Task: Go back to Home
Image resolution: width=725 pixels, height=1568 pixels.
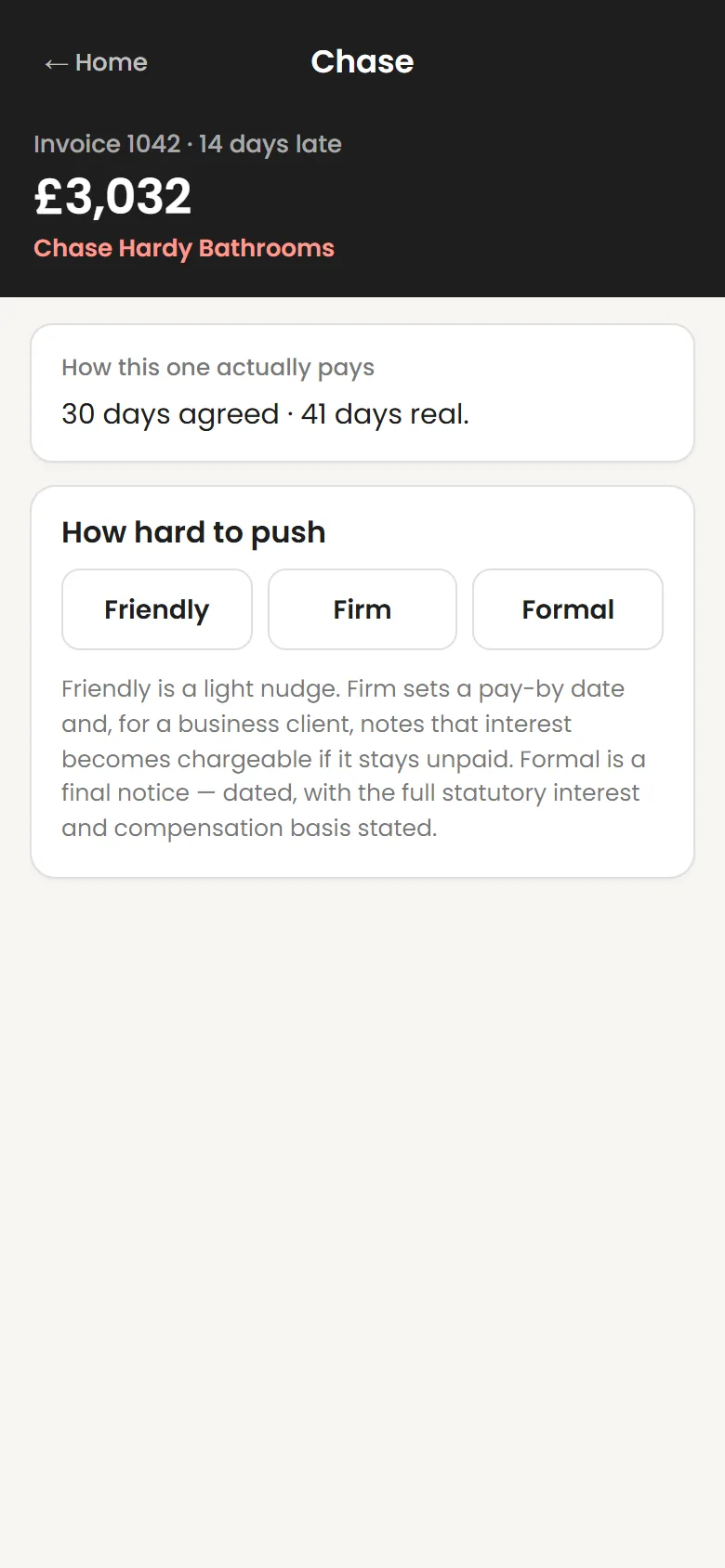Action: click(96, 62)
